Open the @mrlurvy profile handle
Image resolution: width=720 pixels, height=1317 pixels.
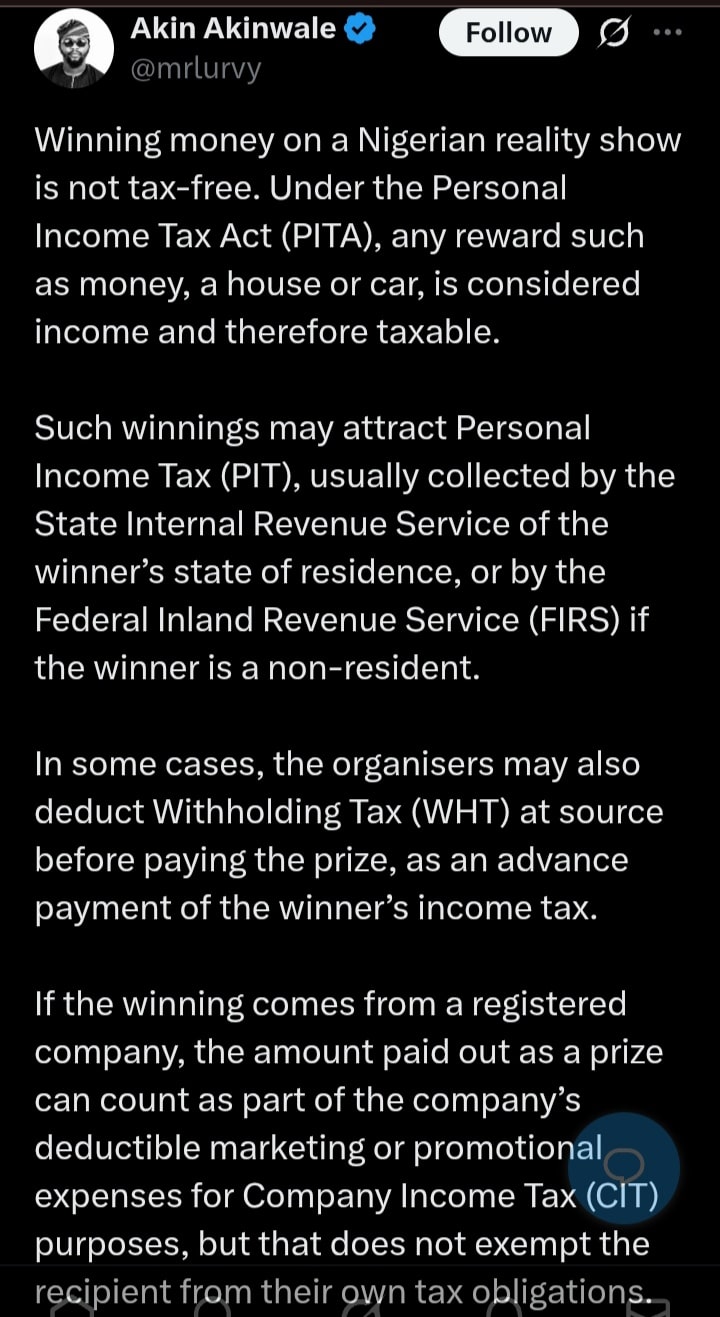195,69
